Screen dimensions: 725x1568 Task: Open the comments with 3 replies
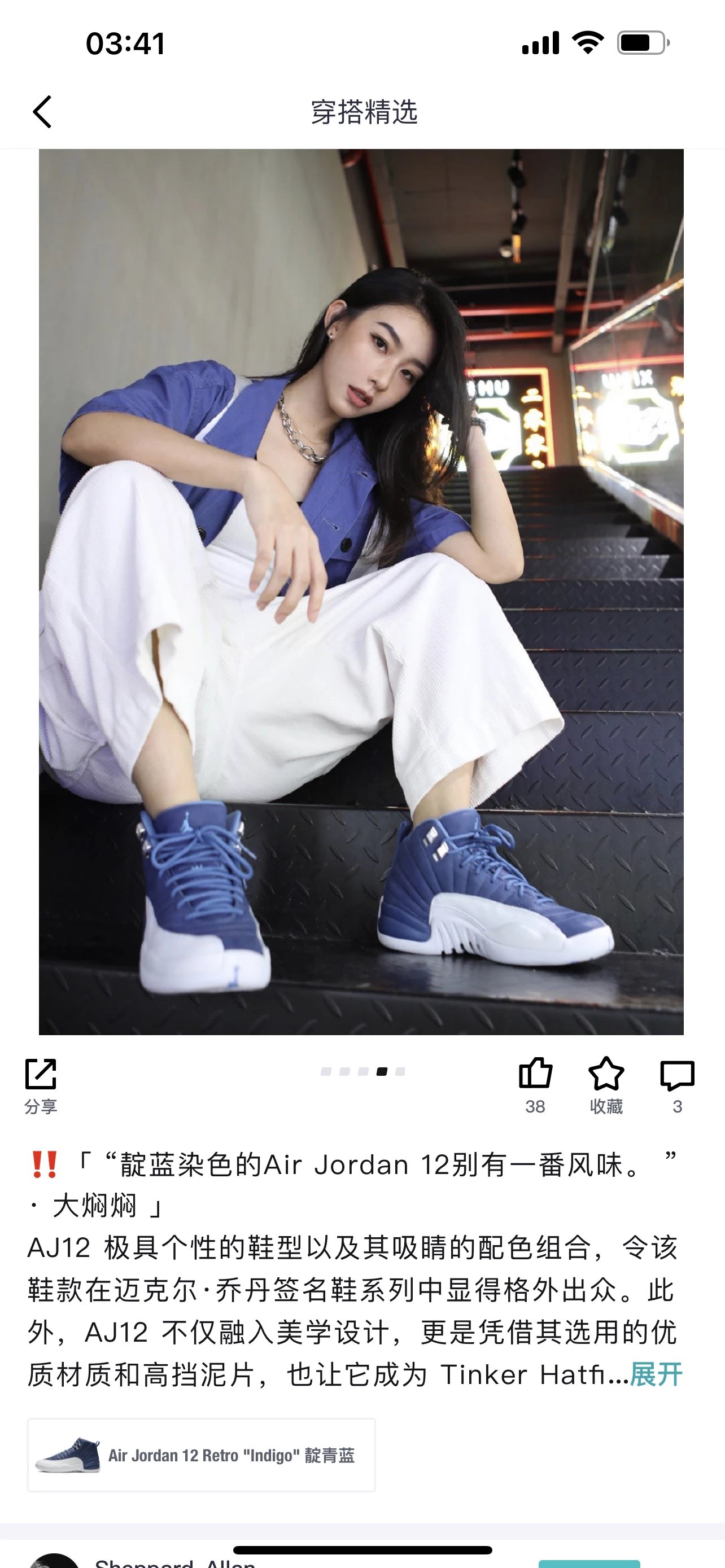(x=677, y=1085)
